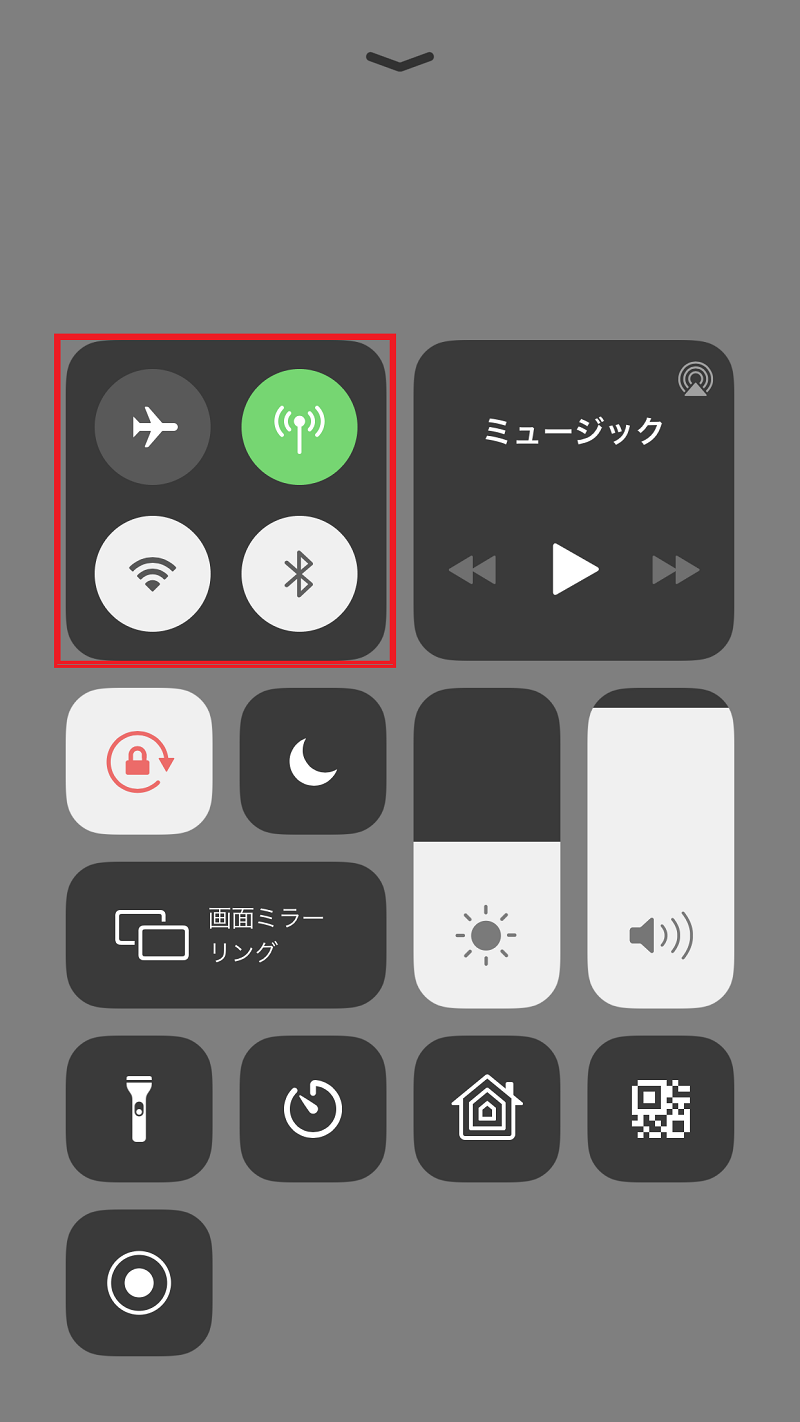Open AirPlay in the music card
The image size is (800, 1422).
[x=695, y=379]
